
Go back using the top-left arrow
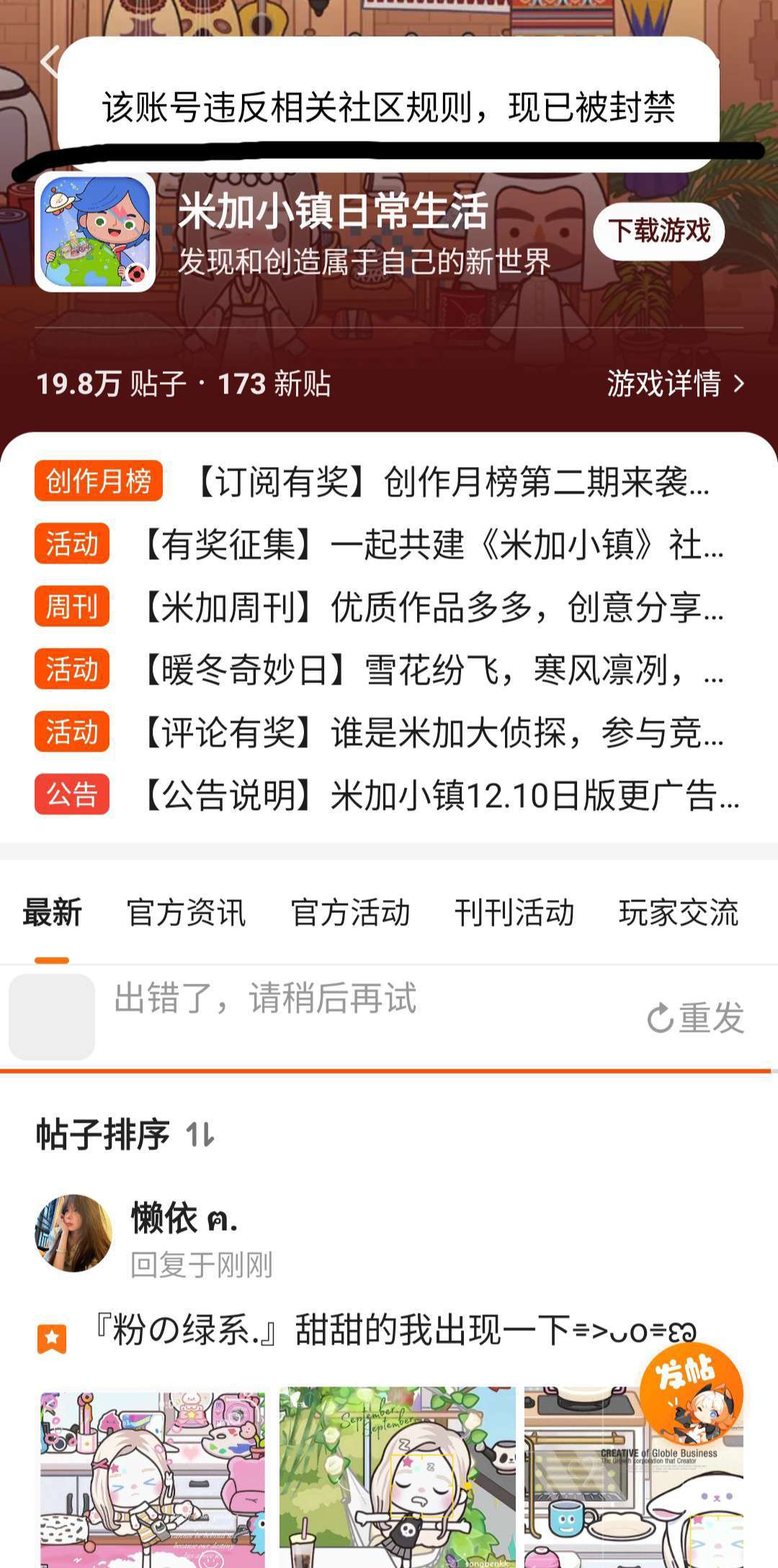49,62
